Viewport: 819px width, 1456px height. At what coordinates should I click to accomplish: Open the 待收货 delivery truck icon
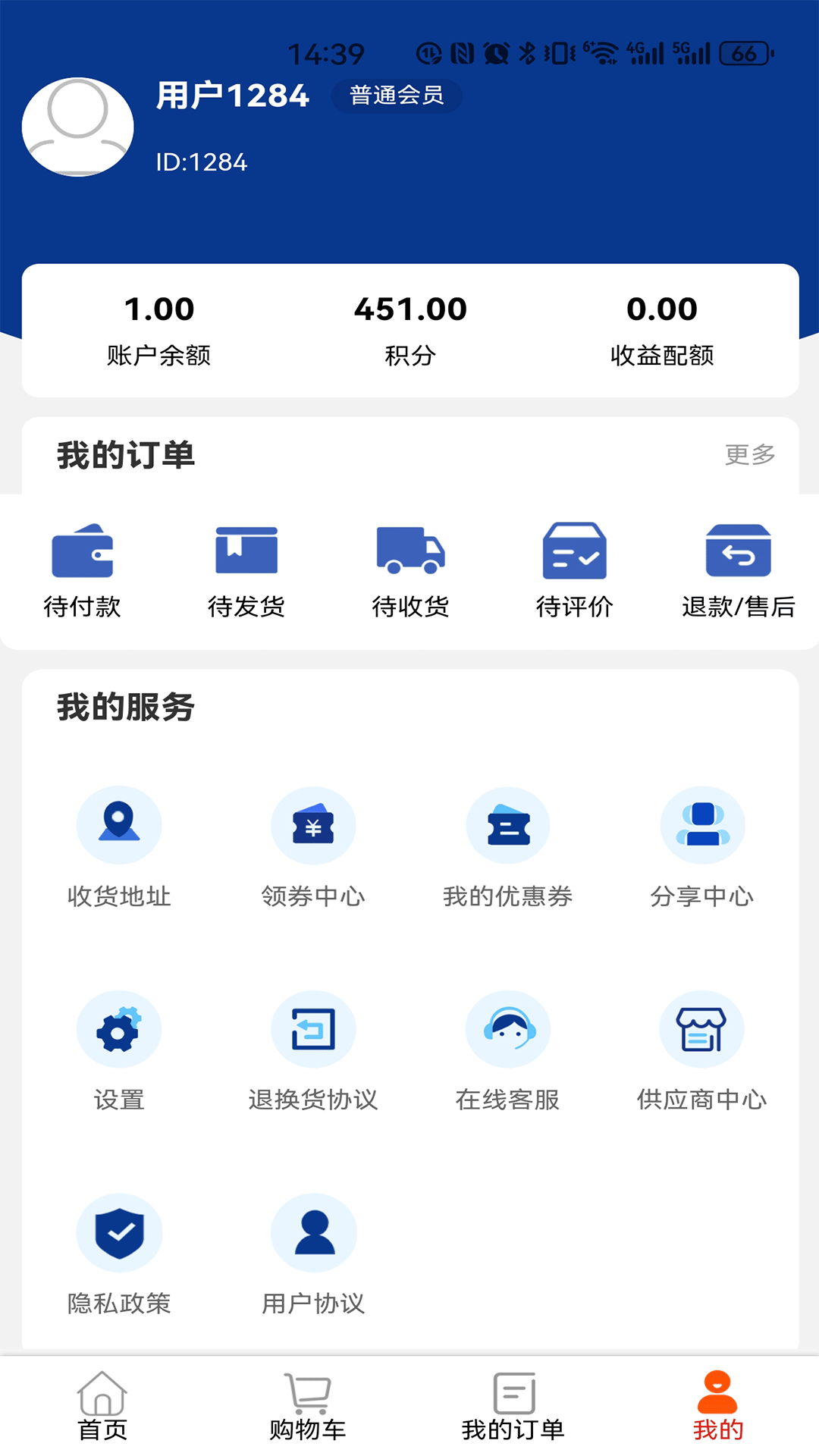(409, 554)
